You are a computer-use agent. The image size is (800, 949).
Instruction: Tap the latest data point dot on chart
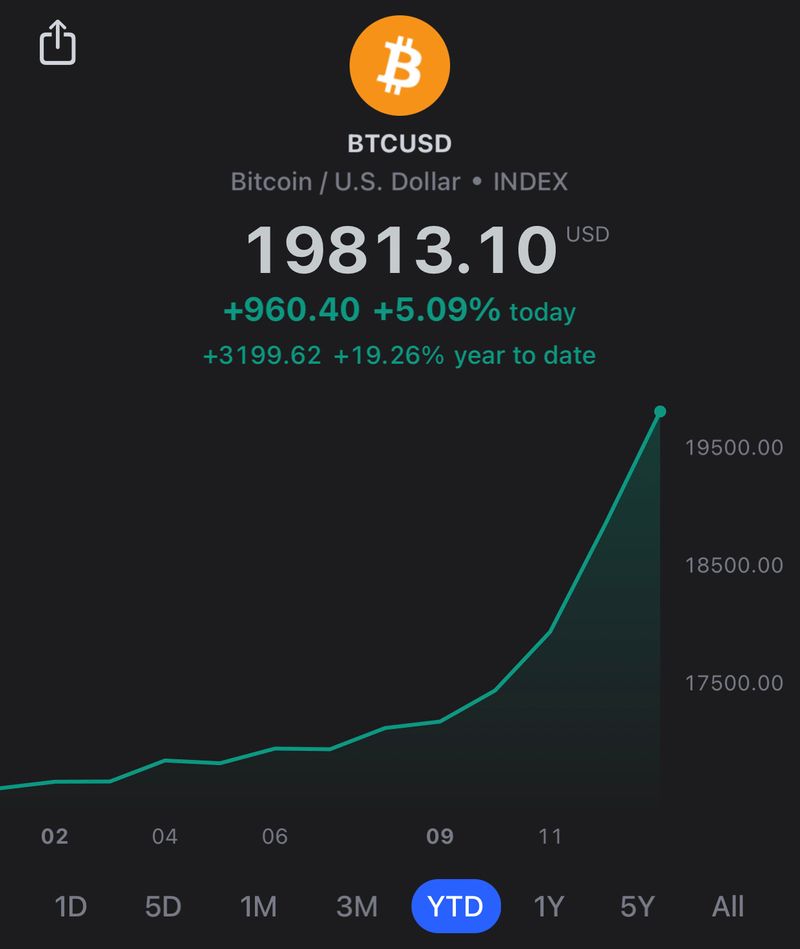[x=660, y=410]
